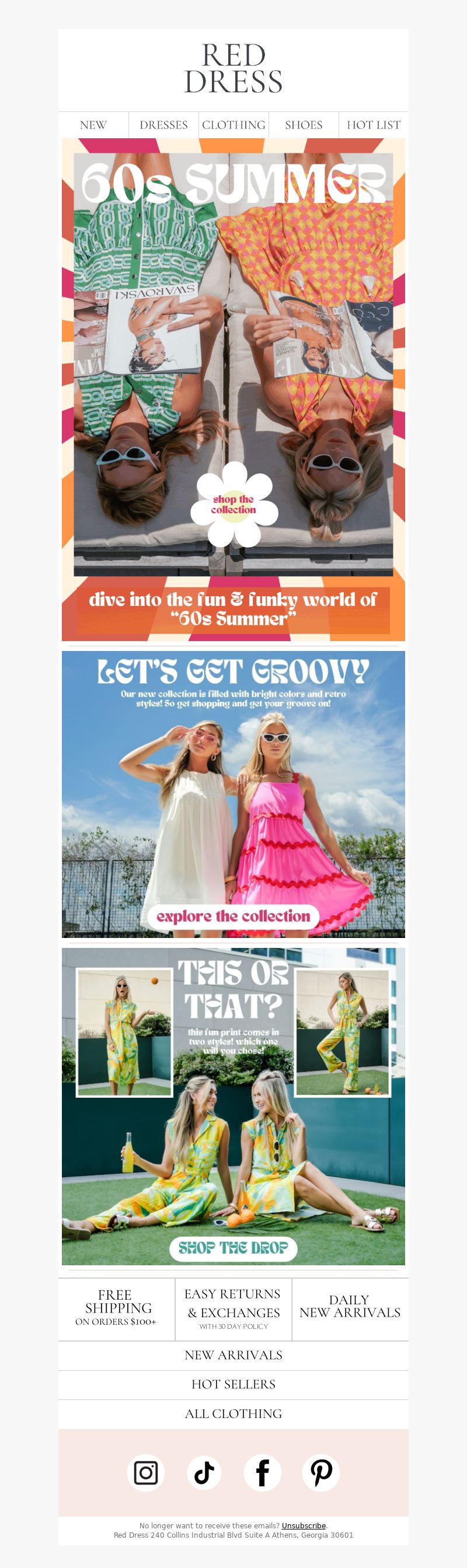Open the NEW category link
This screenshot has width=467, height=1568.
pyautogui.click(x=93, y=125)
